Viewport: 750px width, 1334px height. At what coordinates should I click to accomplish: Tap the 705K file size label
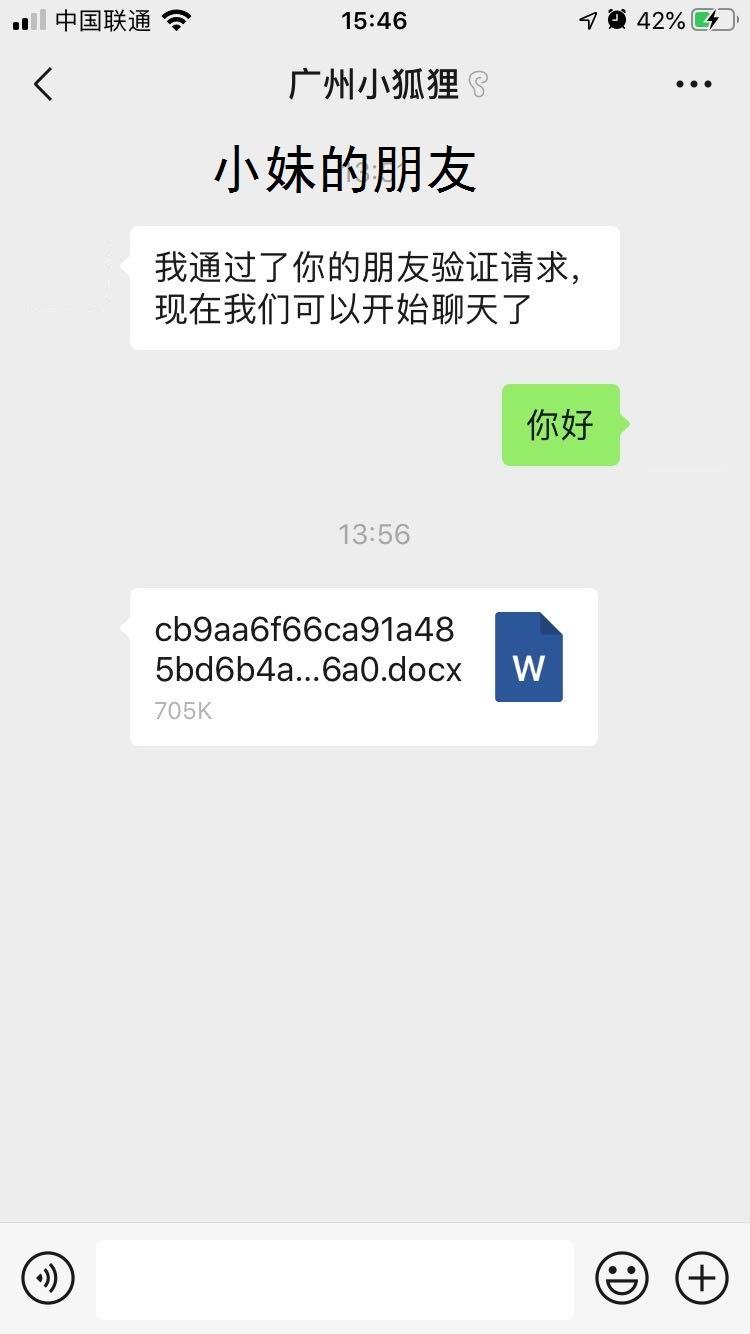click(x=183, y=710)
